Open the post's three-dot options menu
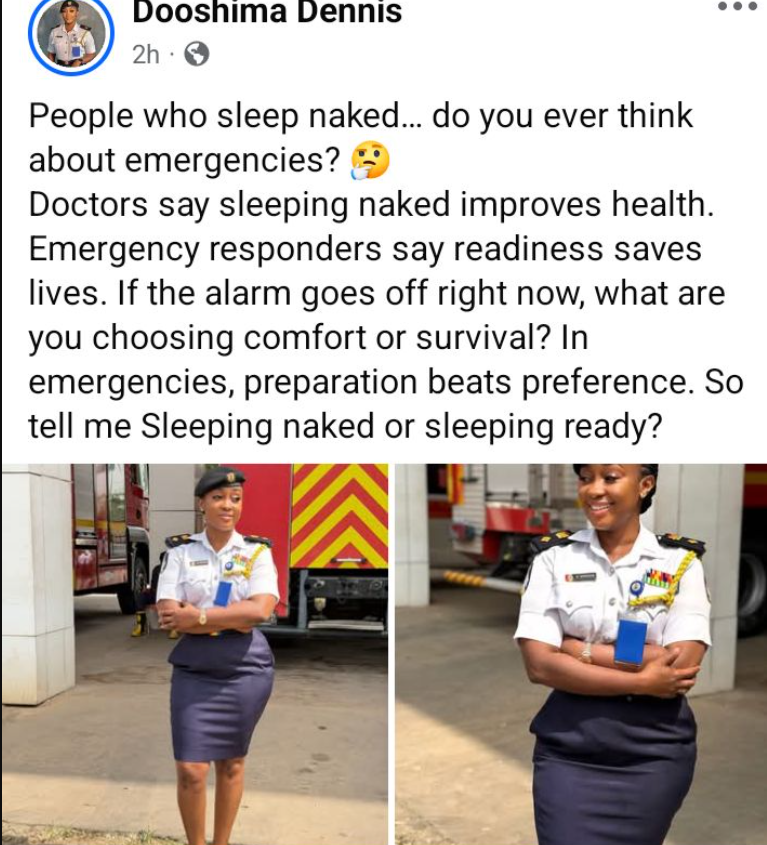The width and height of the screenshot is (767, 845). pos(739,7)
